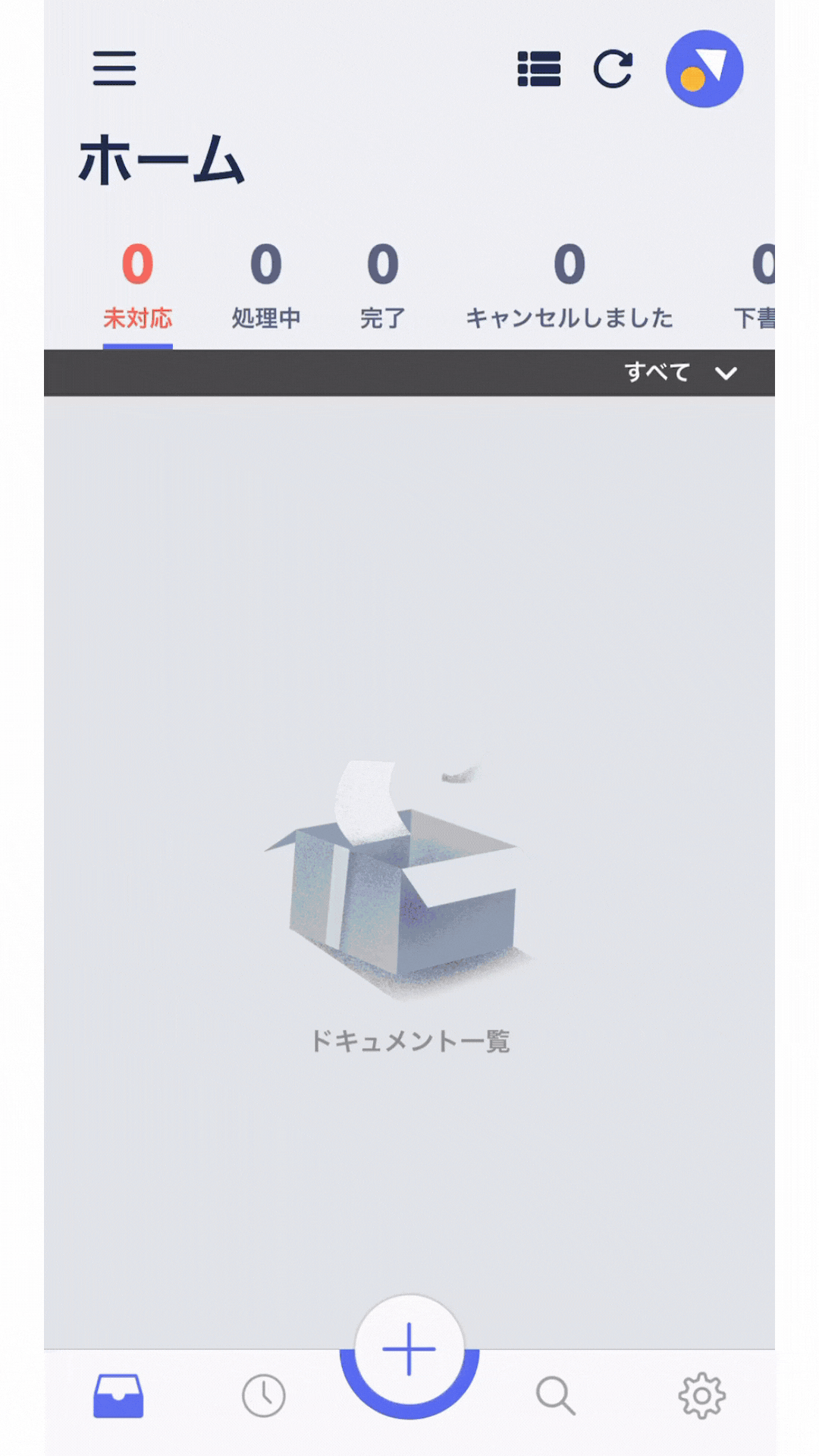Screen dimensions: 819x1456
Task: Switch to the 下書き tab
Action: pos(757,288)
